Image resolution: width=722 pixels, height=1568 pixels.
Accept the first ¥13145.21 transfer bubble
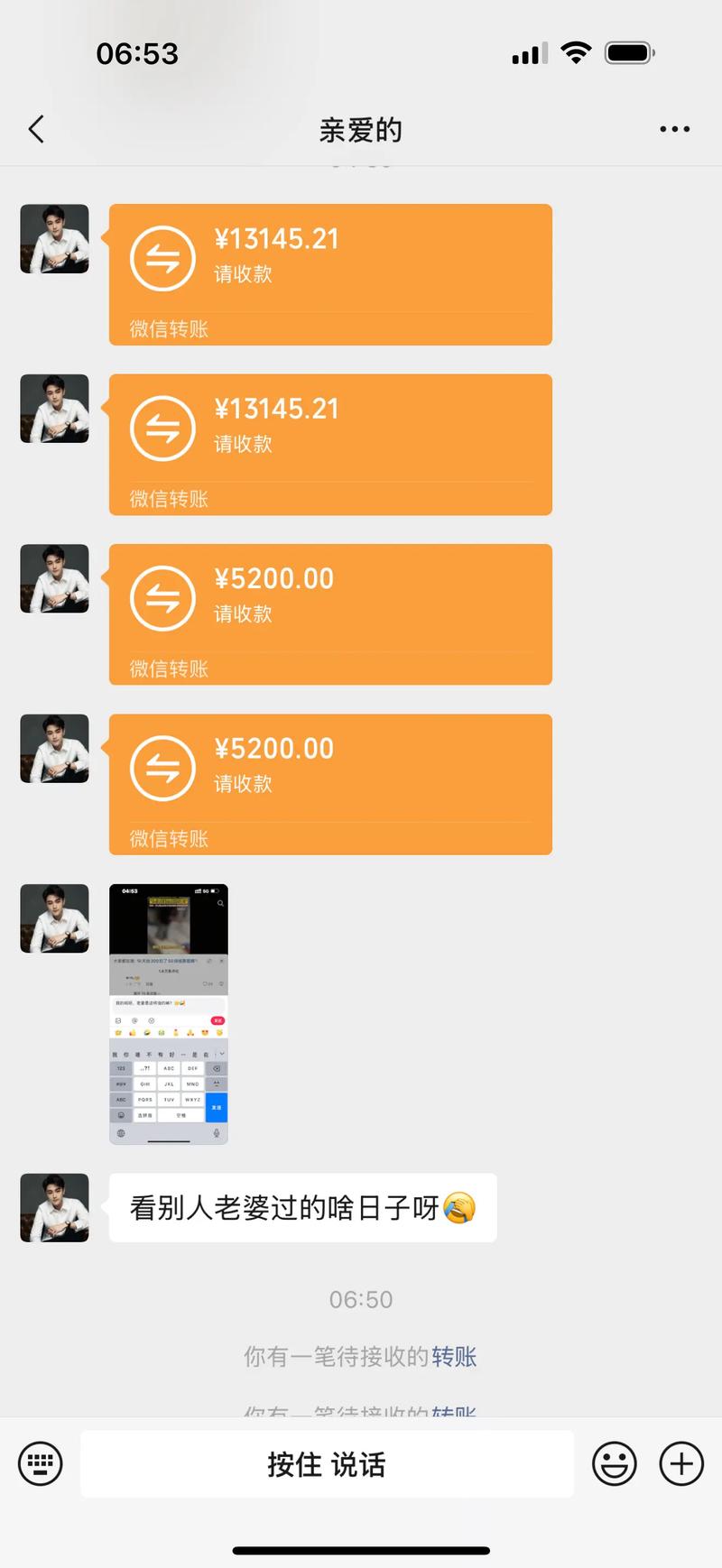(329, 272)
